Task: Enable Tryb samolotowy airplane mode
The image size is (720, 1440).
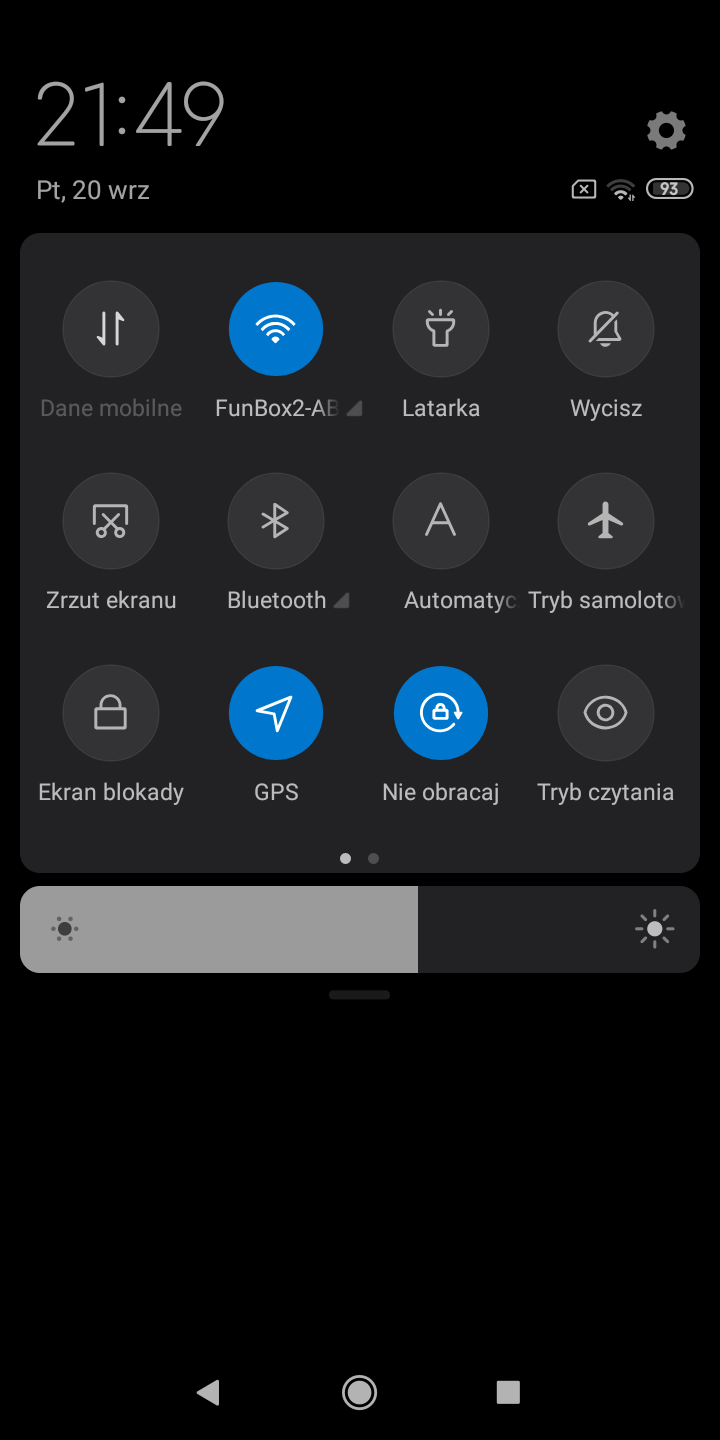Action: [606, 521]
